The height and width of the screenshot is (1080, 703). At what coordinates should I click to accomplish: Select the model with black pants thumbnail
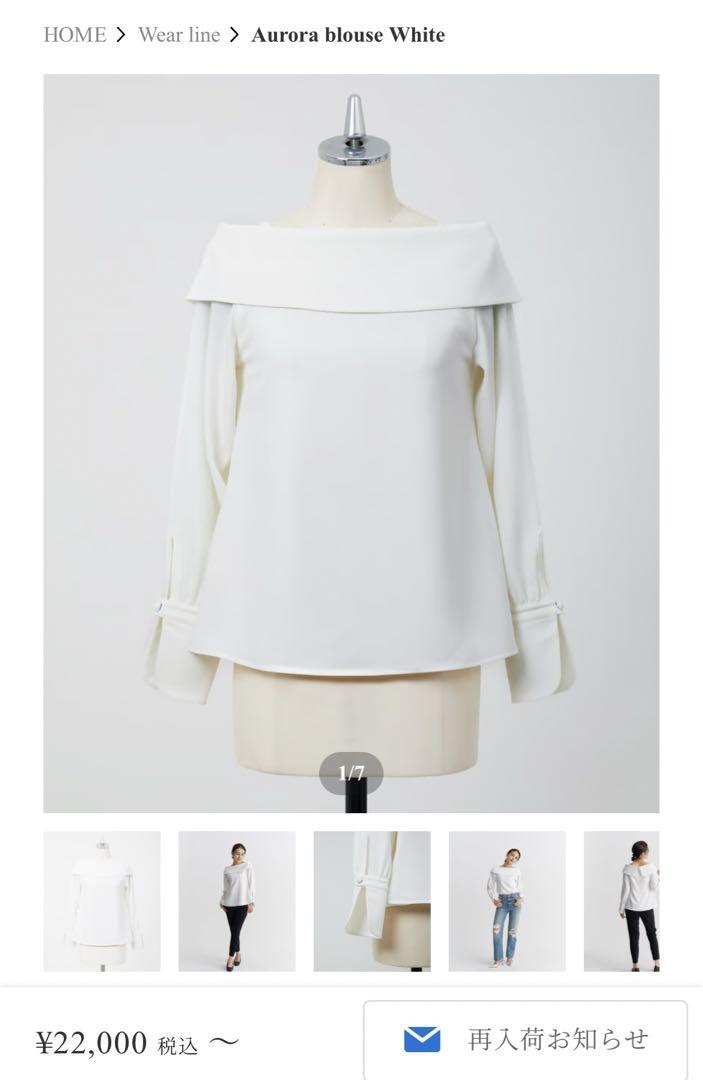(x=237, y=901)
